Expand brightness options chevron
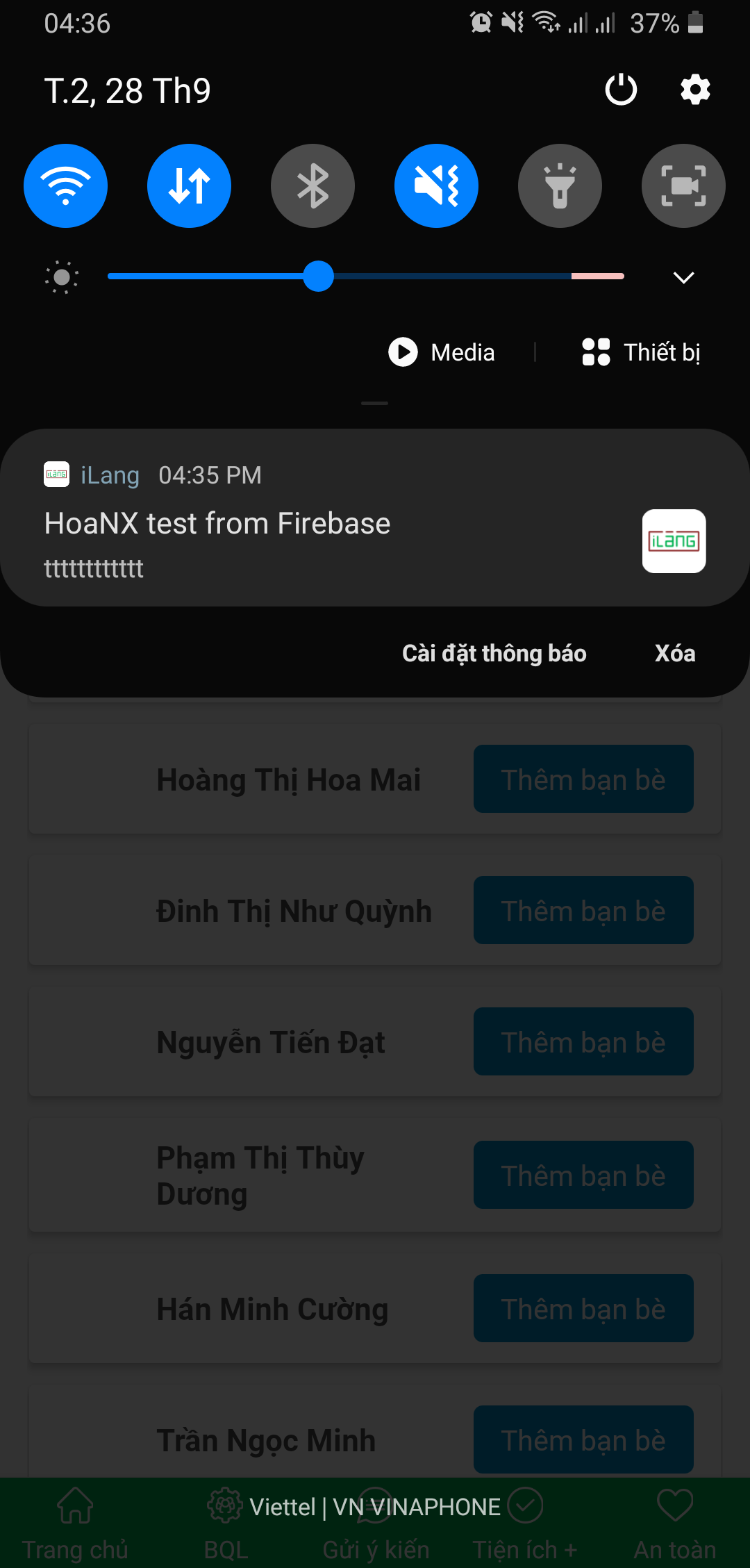The height and width of the screenshot is (1568, 750). pyautogui.click(x=684, y=277)
